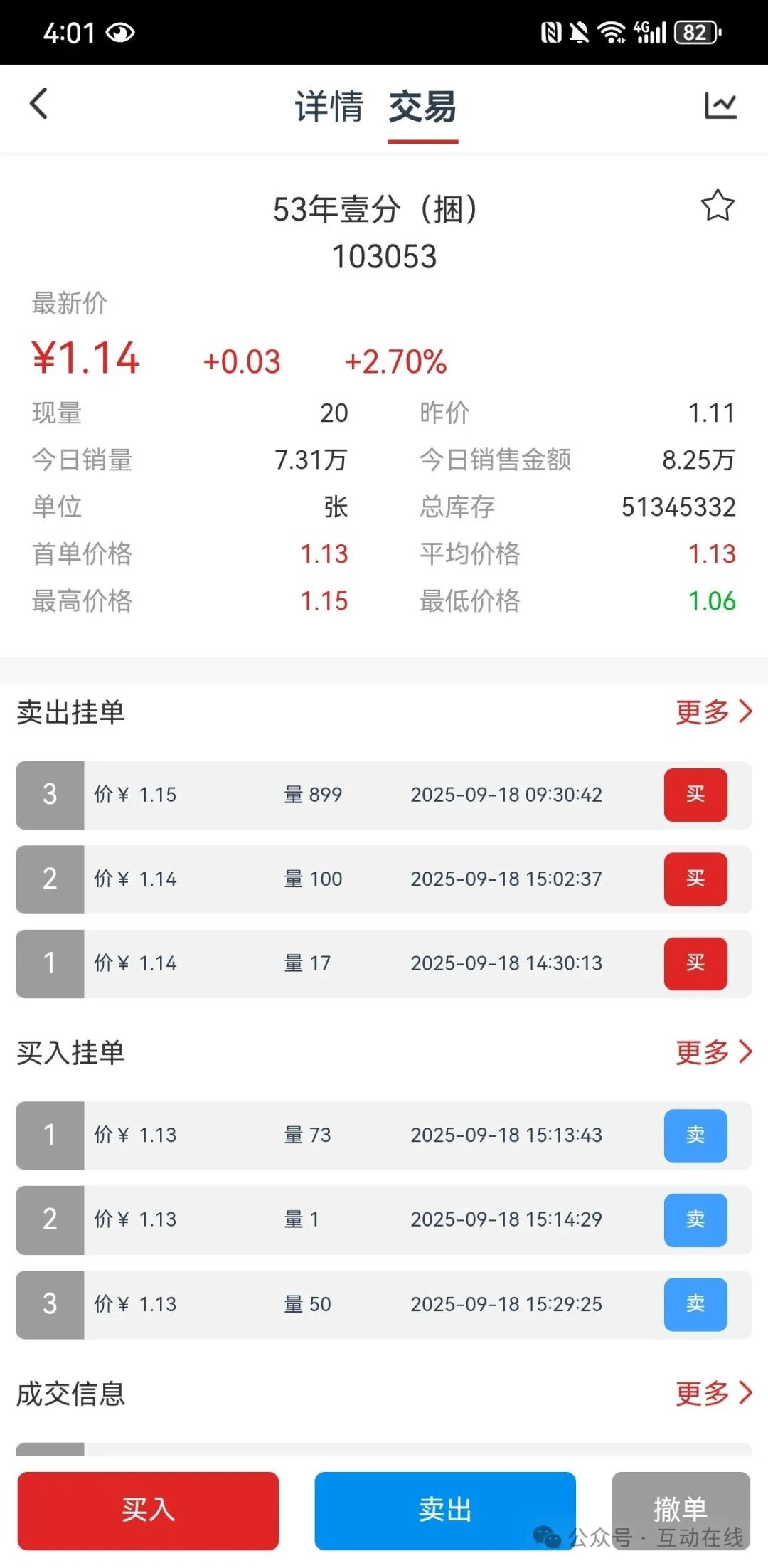768x1568 pixels.
Task: Tap 卖 on buy order with 量 50
Action: coord(695,1304)
